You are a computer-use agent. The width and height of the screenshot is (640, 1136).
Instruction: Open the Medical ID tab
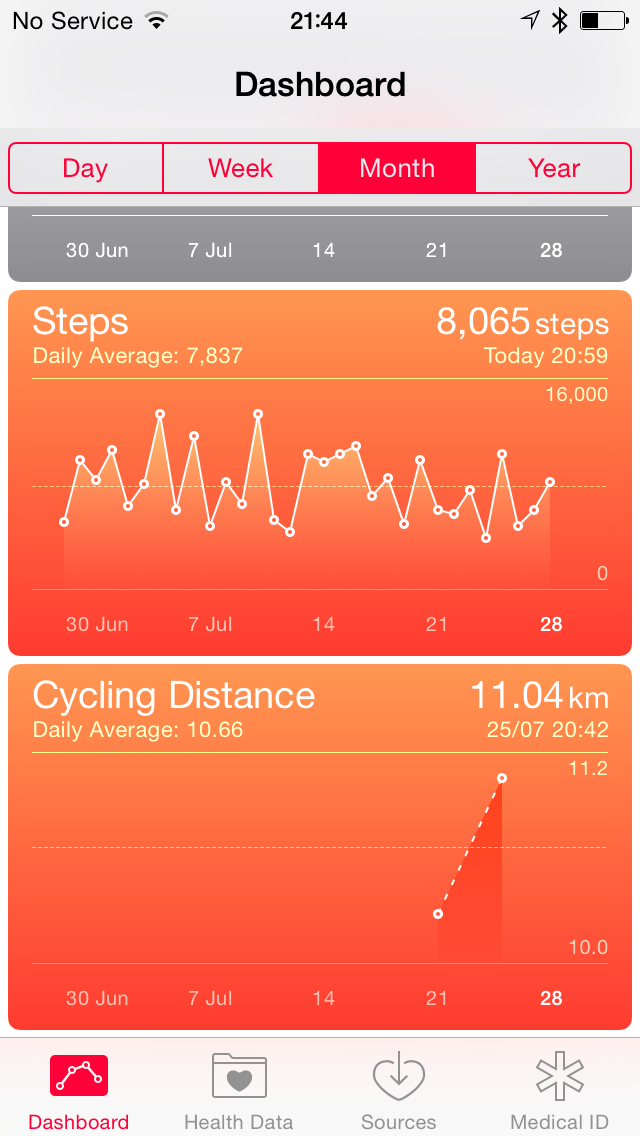pyautogui.click(x=559, y=1090)
